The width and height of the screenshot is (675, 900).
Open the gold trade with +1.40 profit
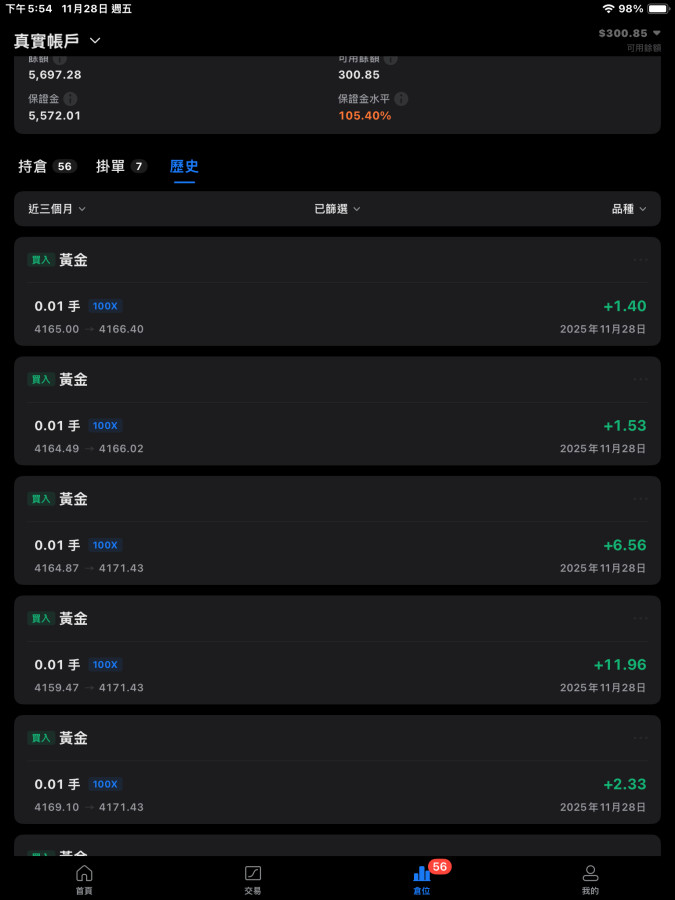coord(337,306)
